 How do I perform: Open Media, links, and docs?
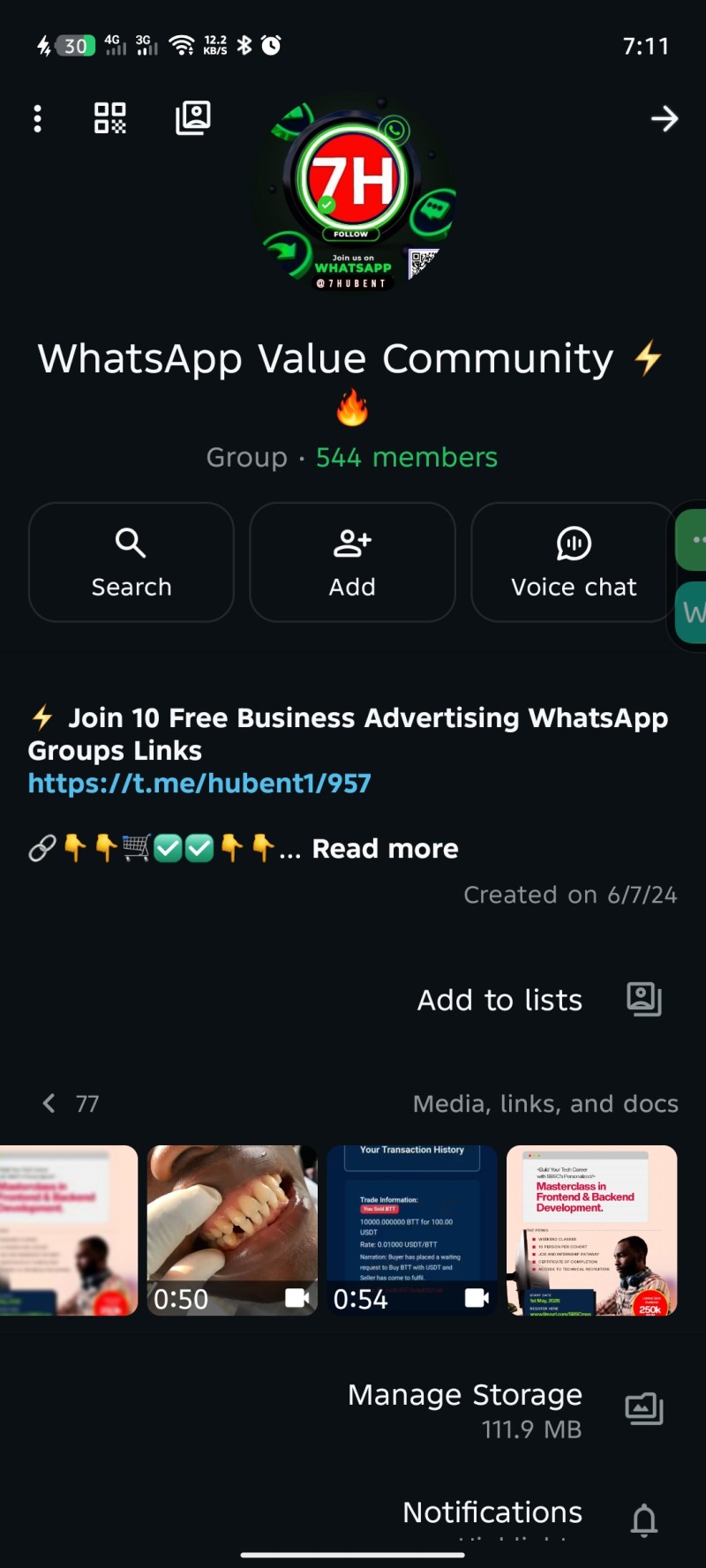545,1104
